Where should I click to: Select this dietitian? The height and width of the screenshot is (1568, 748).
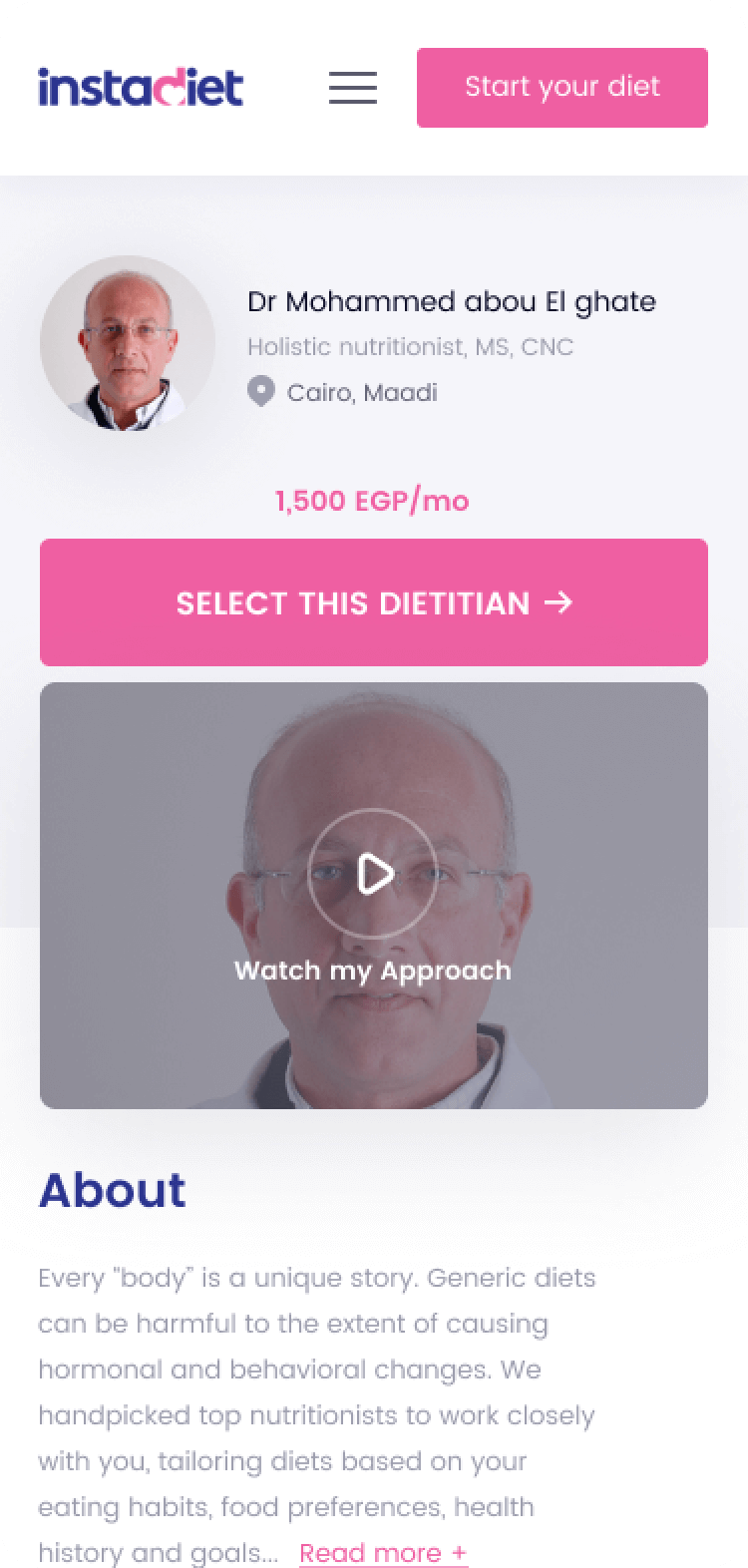point(374,602)
